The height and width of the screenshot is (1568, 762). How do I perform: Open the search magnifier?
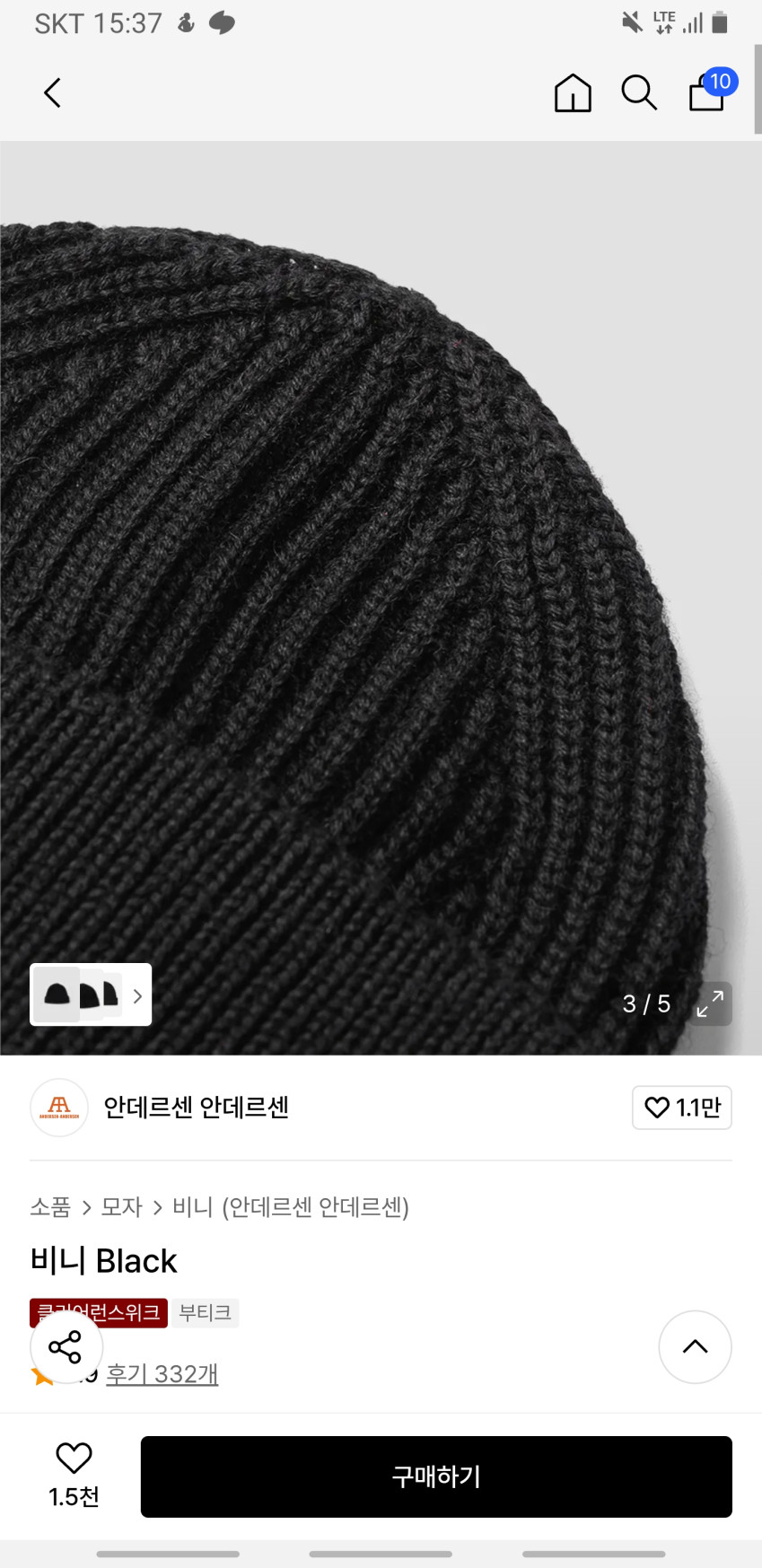[x=639, y=92]
